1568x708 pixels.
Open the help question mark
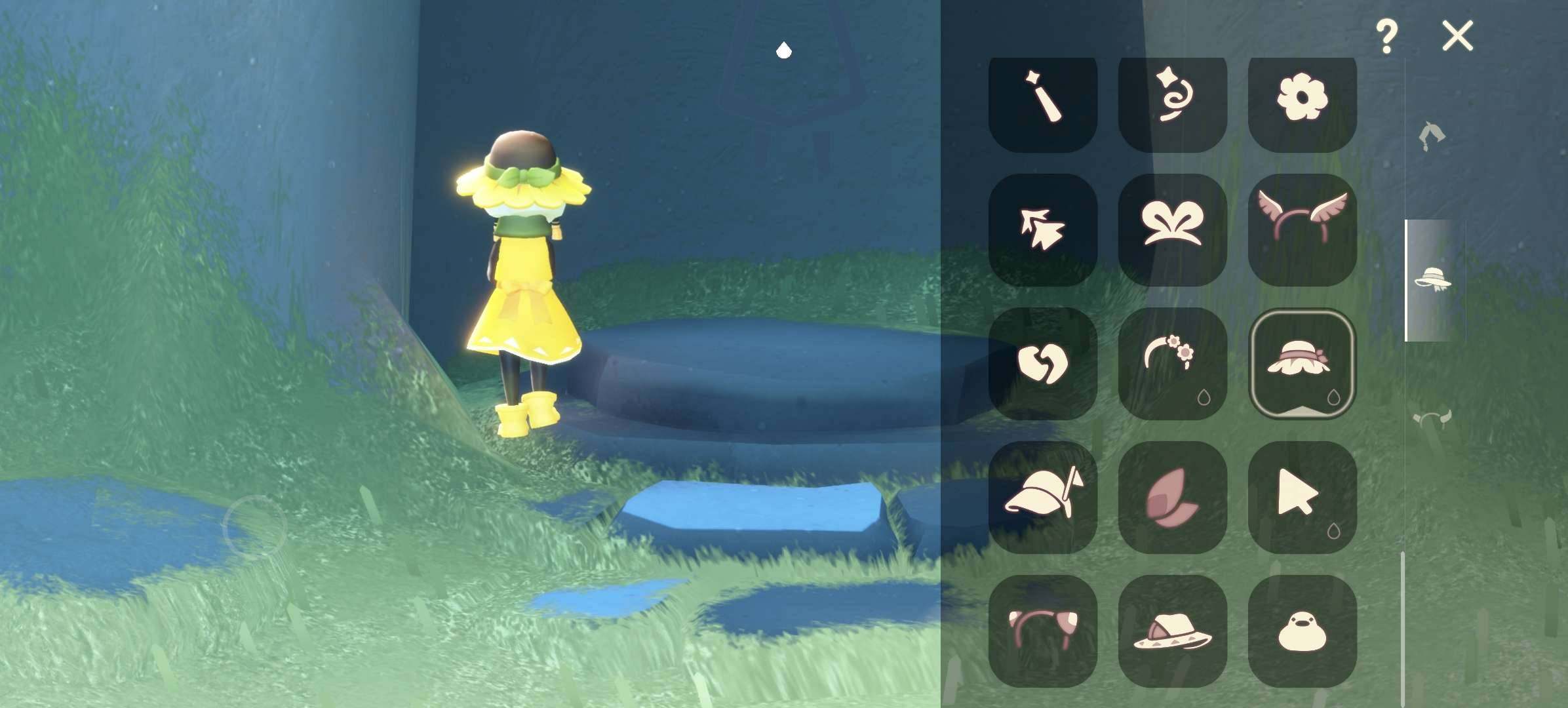click(1386, 37)
